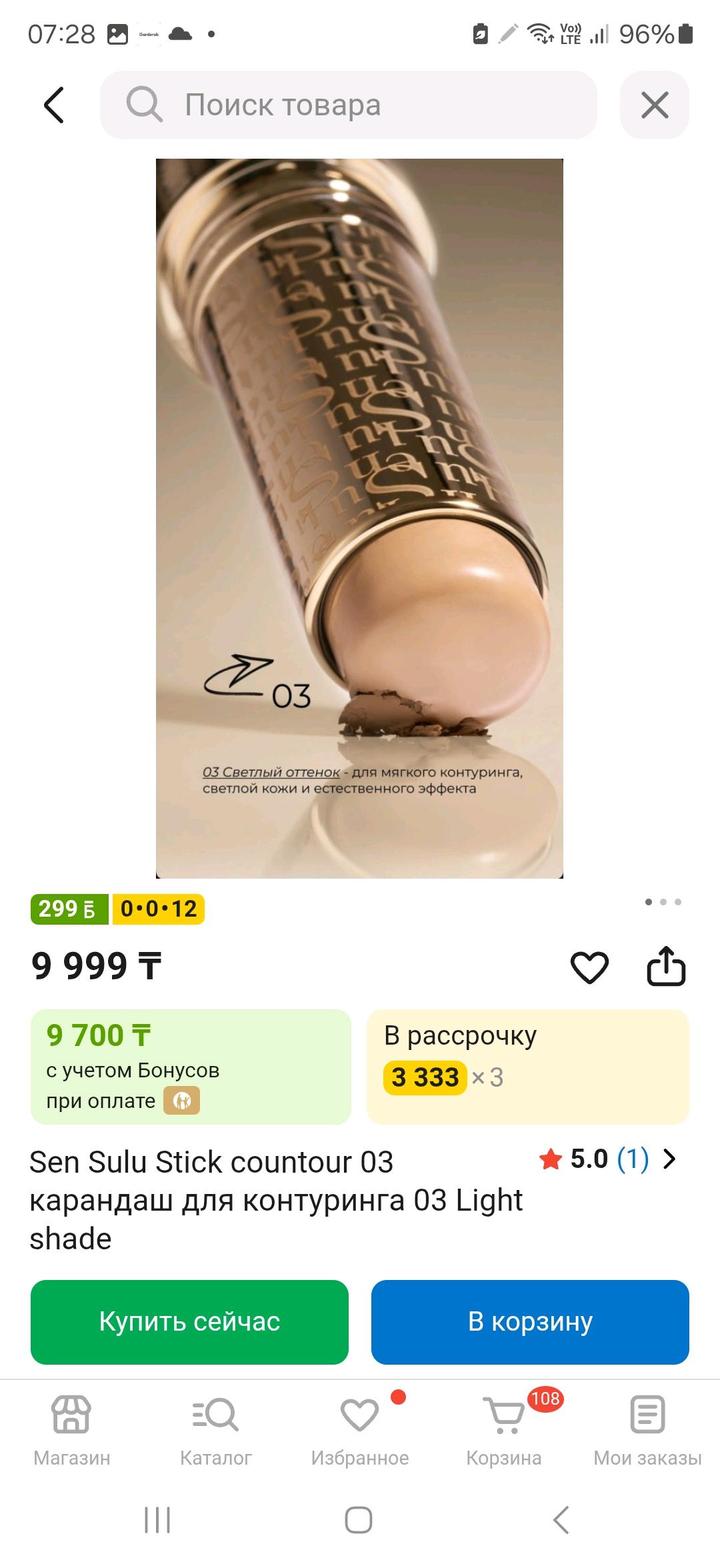Go to the Избранное tab
The width and height of the screenshot is (720, 1560).
[x=360, y=1430]
